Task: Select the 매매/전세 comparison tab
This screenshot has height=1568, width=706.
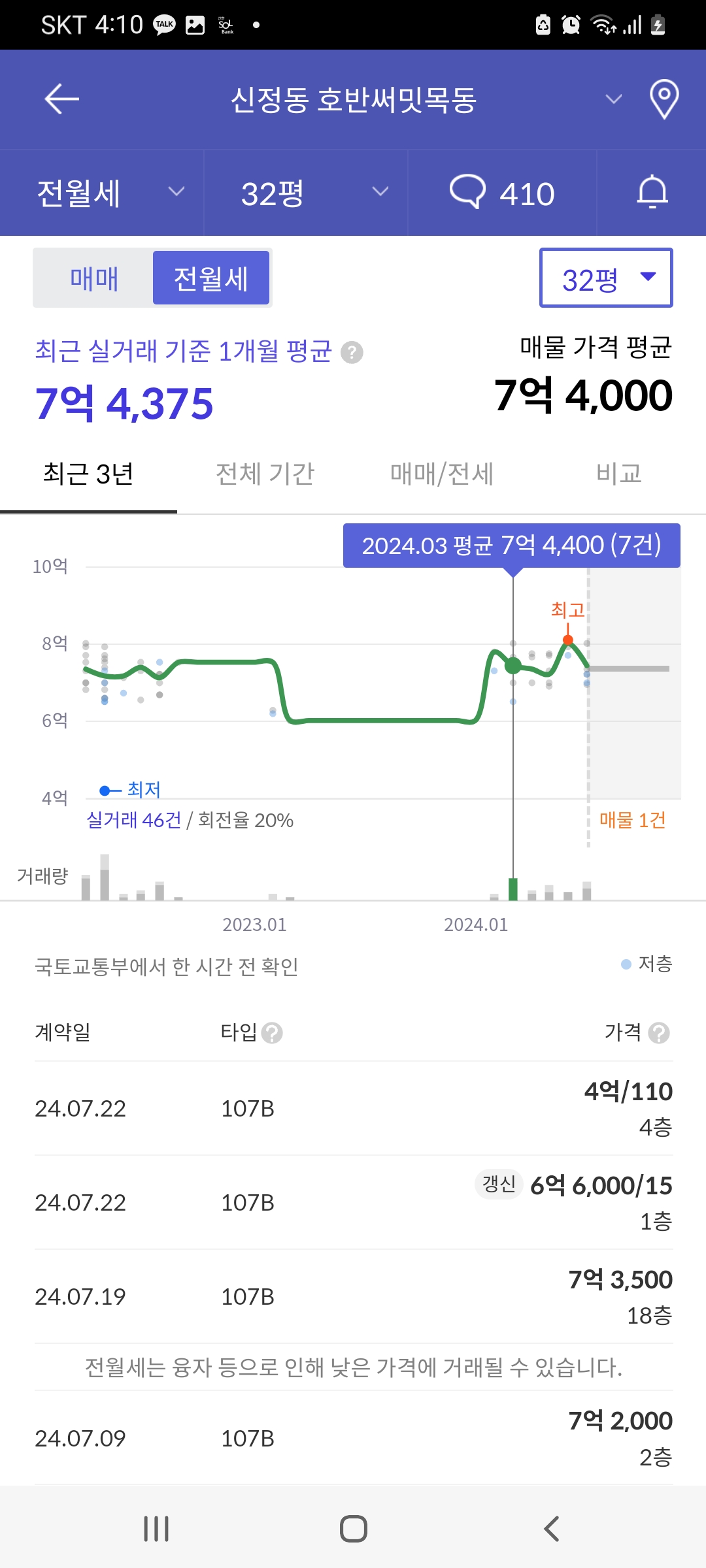Action: (x=441, y=474)
